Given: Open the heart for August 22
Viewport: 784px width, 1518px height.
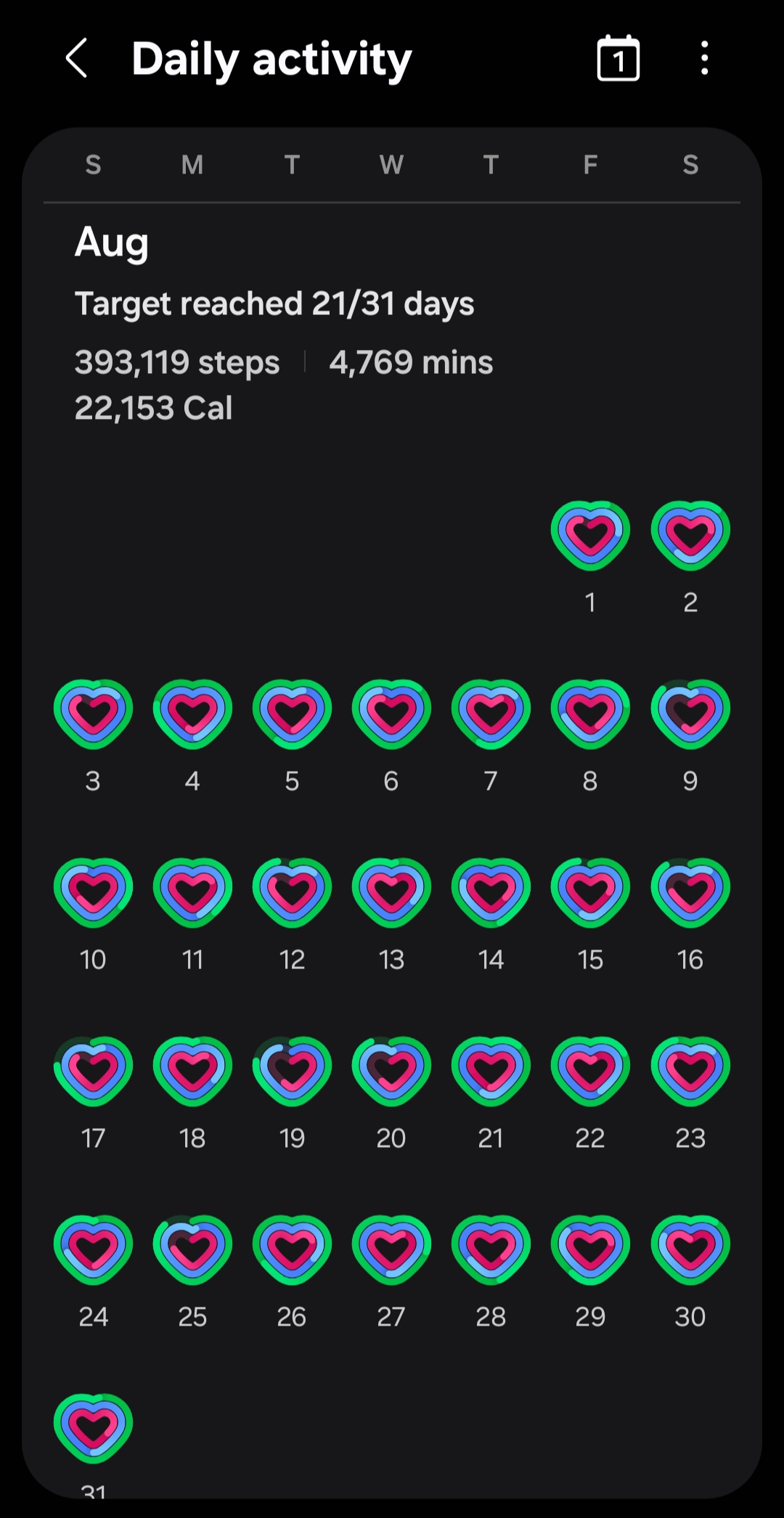Looking at the screenshot, I should point(590,1072).
